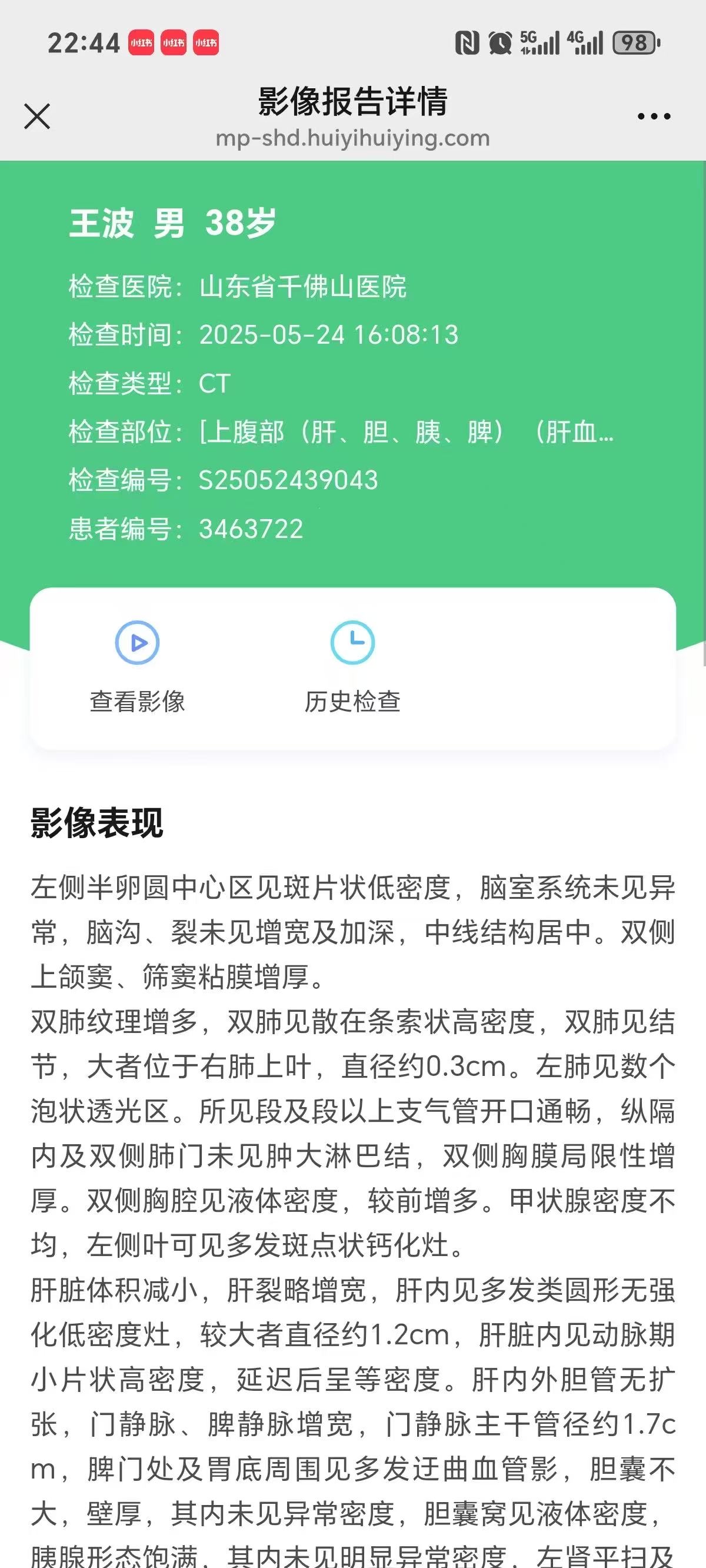Screen dimensions: 706x1568
Task: Open the three-dot overflow menu
Action: (654, 117)
